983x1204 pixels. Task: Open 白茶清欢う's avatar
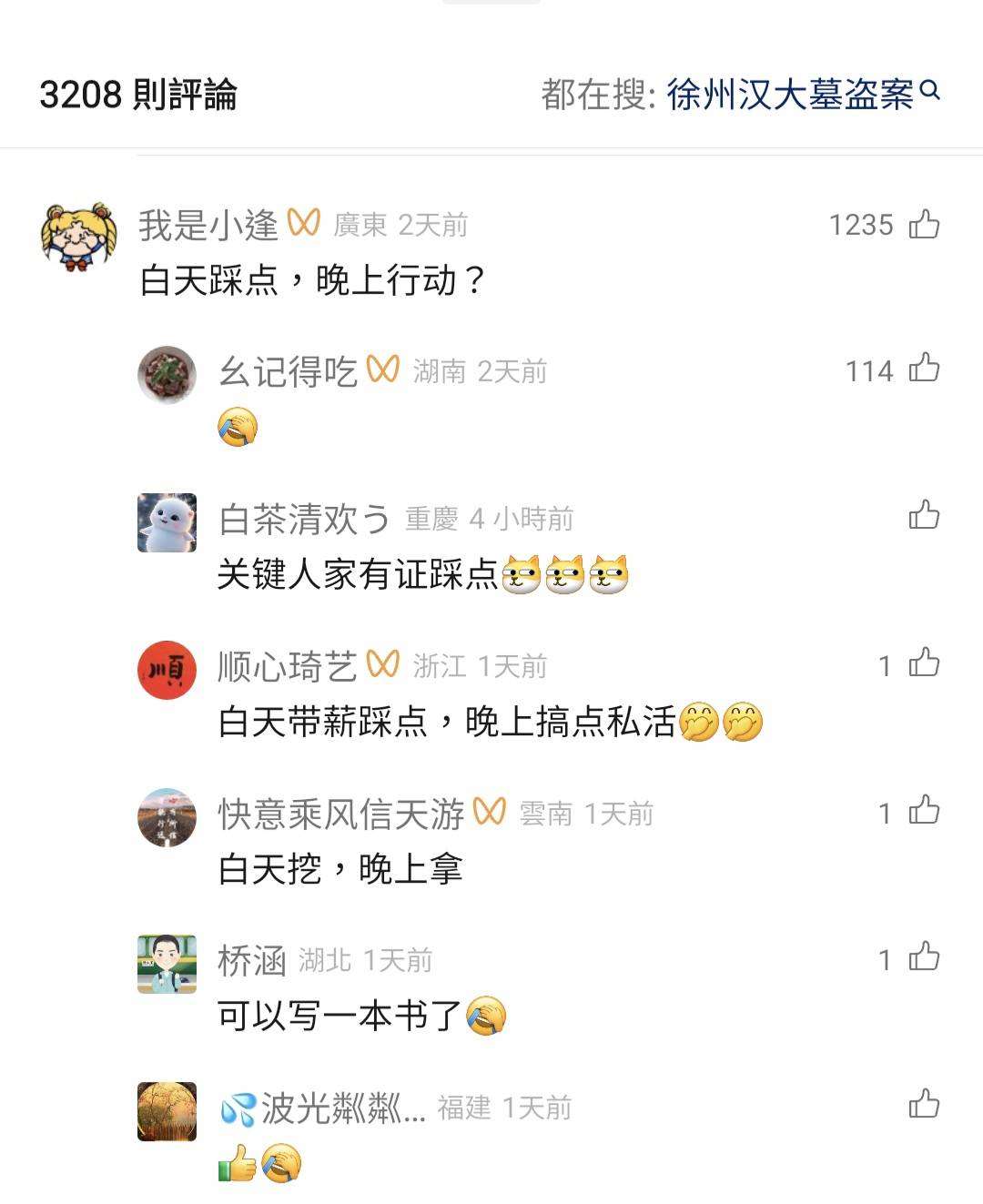(x=167, y=522)
